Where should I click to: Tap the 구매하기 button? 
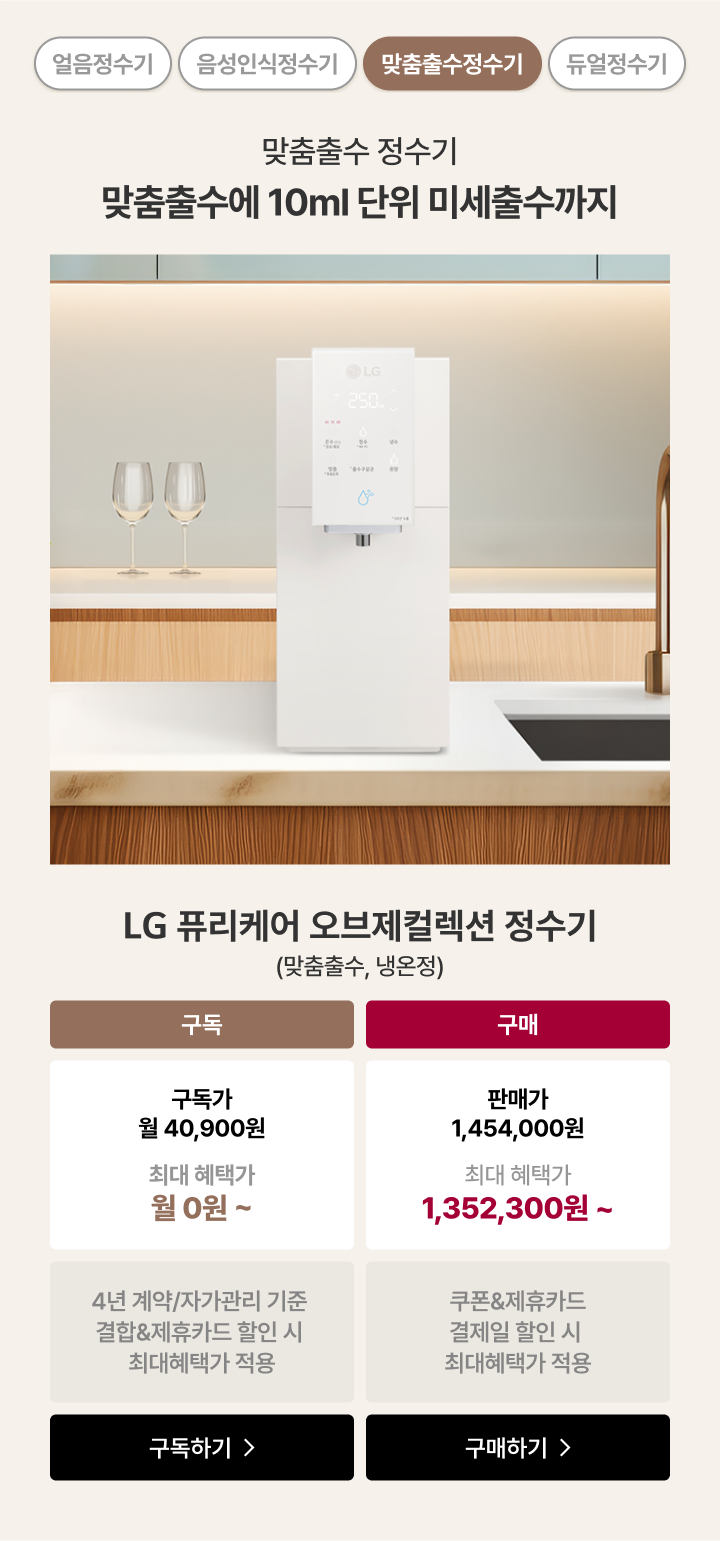click(x=518, y=1447)
